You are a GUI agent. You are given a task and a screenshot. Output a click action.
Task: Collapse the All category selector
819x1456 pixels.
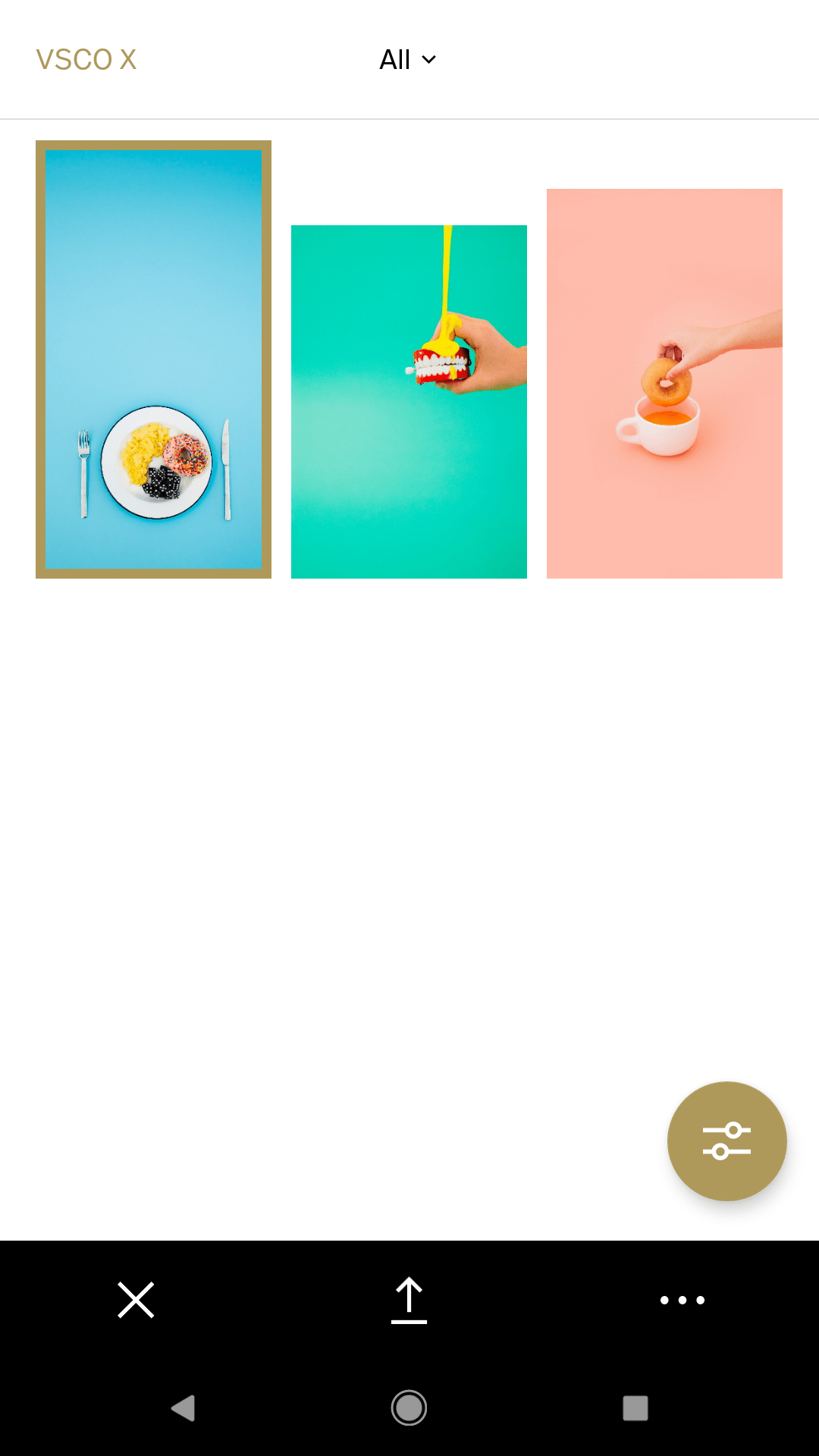(x=408, y=59)
